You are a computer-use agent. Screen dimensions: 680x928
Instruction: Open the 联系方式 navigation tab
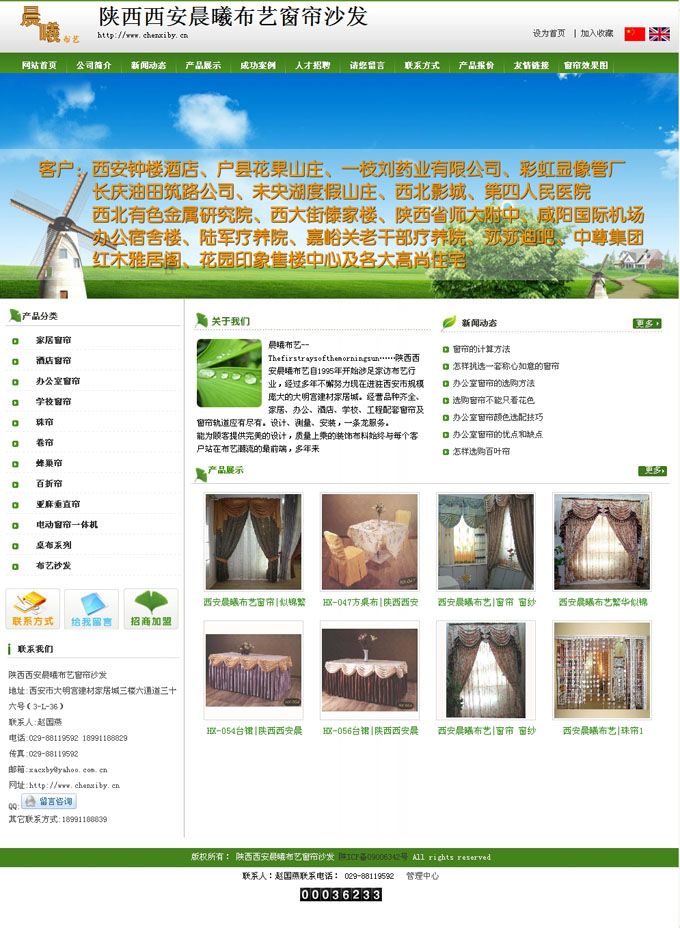point(422,65)
